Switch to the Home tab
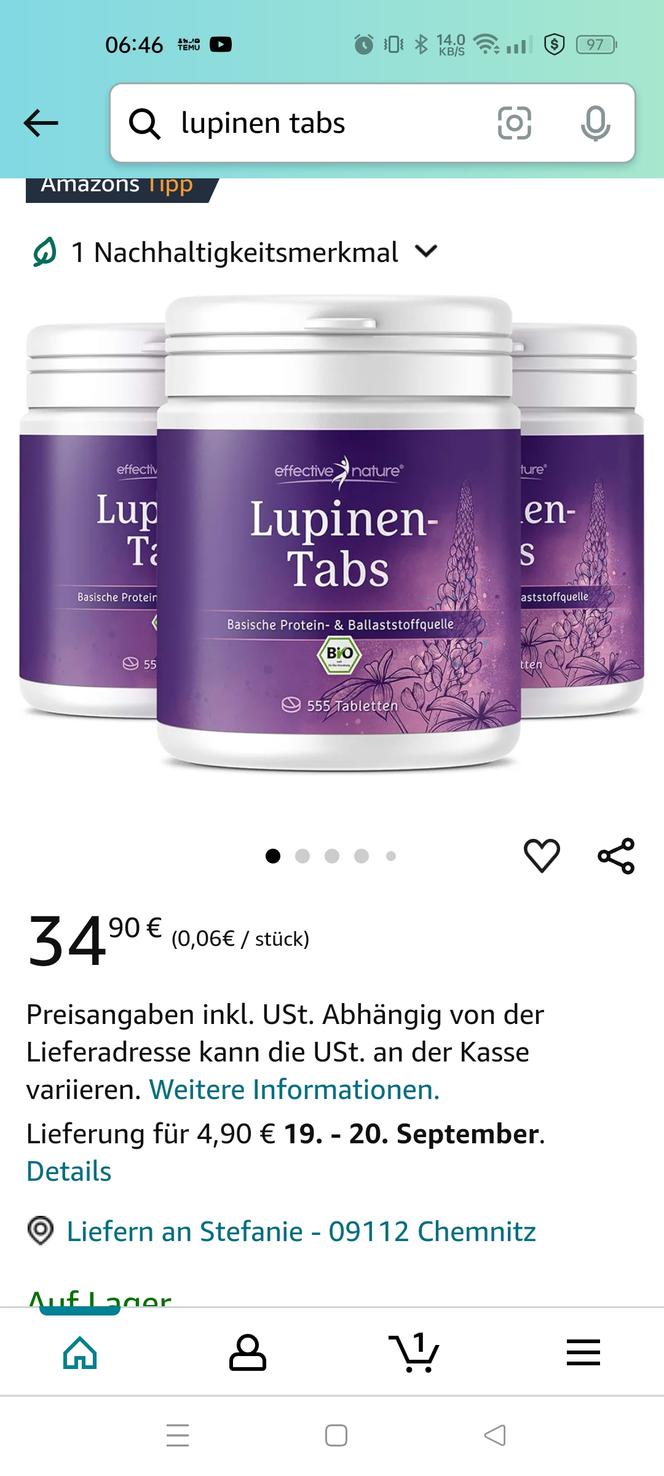The width and height of the screenshot is (664, 1476). pyautogui.click(x=80, y=1352)
